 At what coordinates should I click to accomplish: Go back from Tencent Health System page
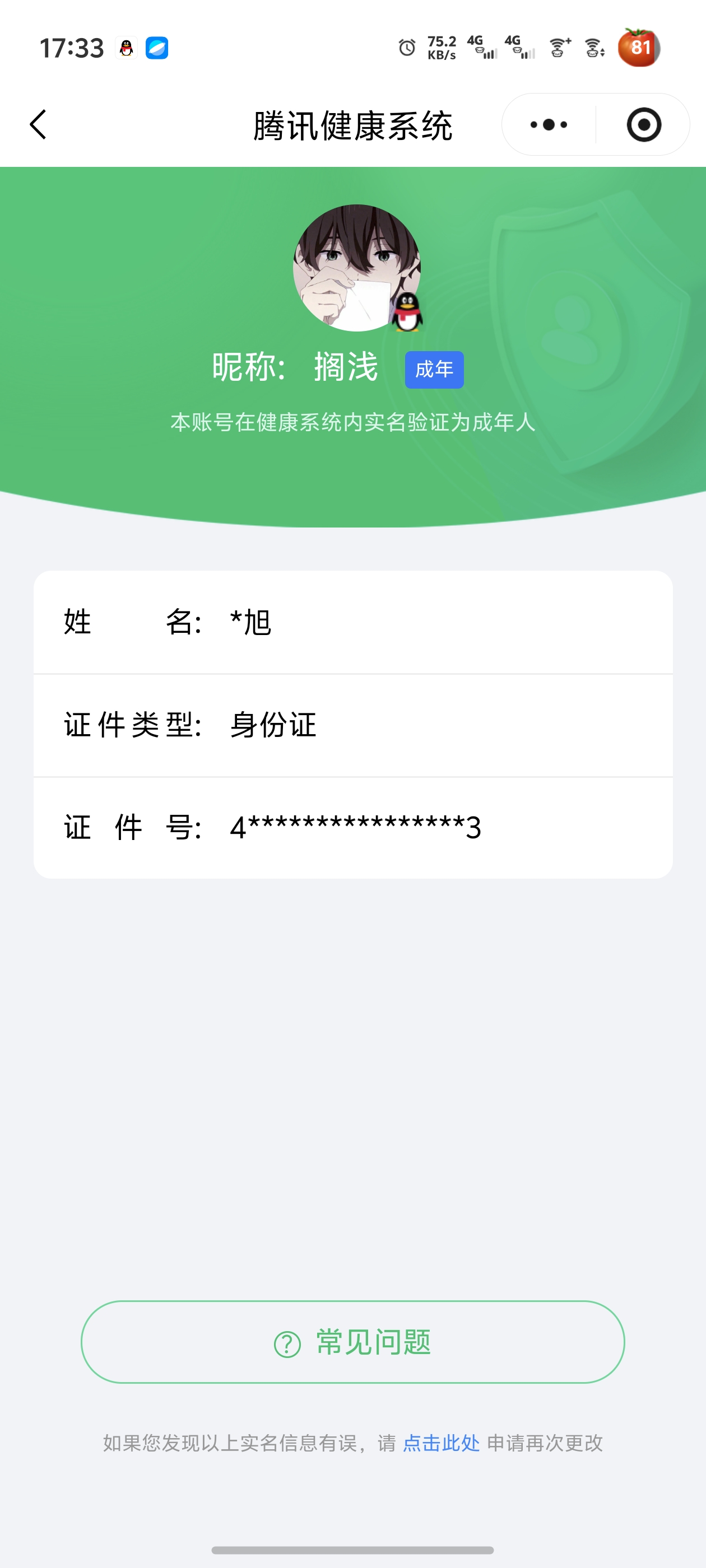(38, 125)
